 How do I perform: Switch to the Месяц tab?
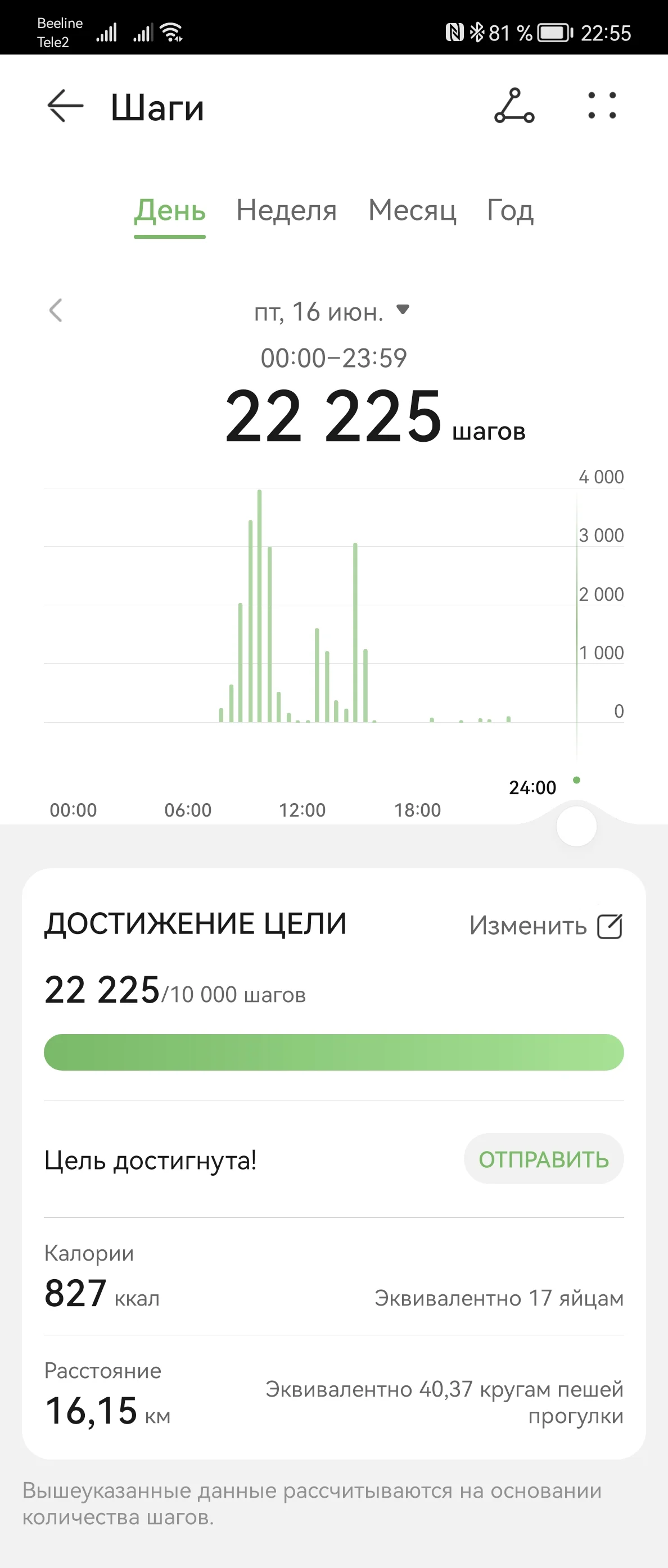click(412, 211)
